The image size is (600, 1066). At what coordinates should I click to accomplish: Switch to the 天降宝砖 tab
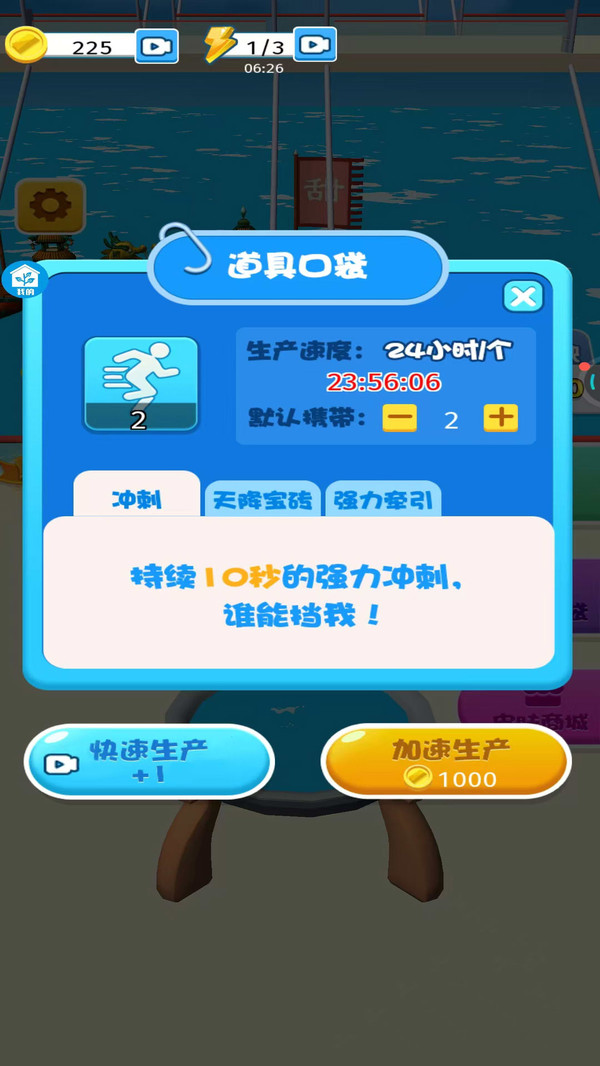tap(263, 500)
